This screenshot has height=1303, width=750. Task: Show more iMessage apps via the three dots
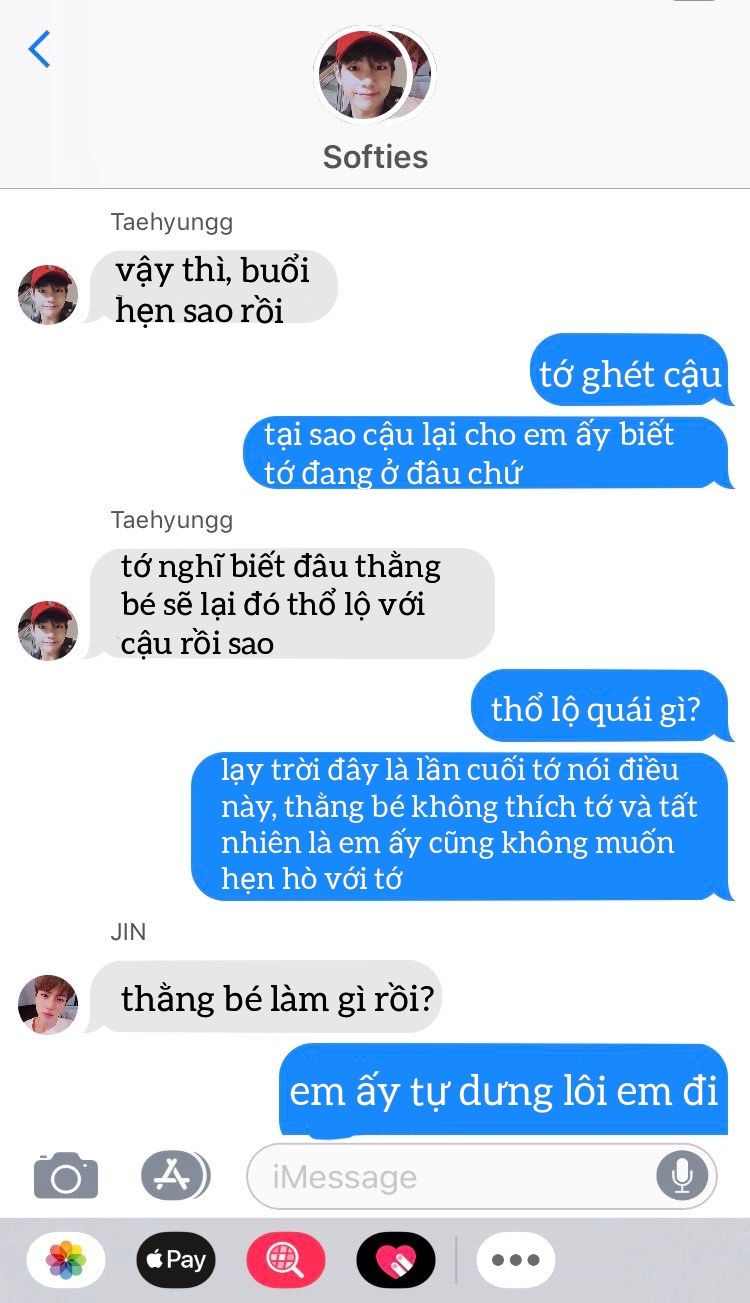[x=516, y=1260]
